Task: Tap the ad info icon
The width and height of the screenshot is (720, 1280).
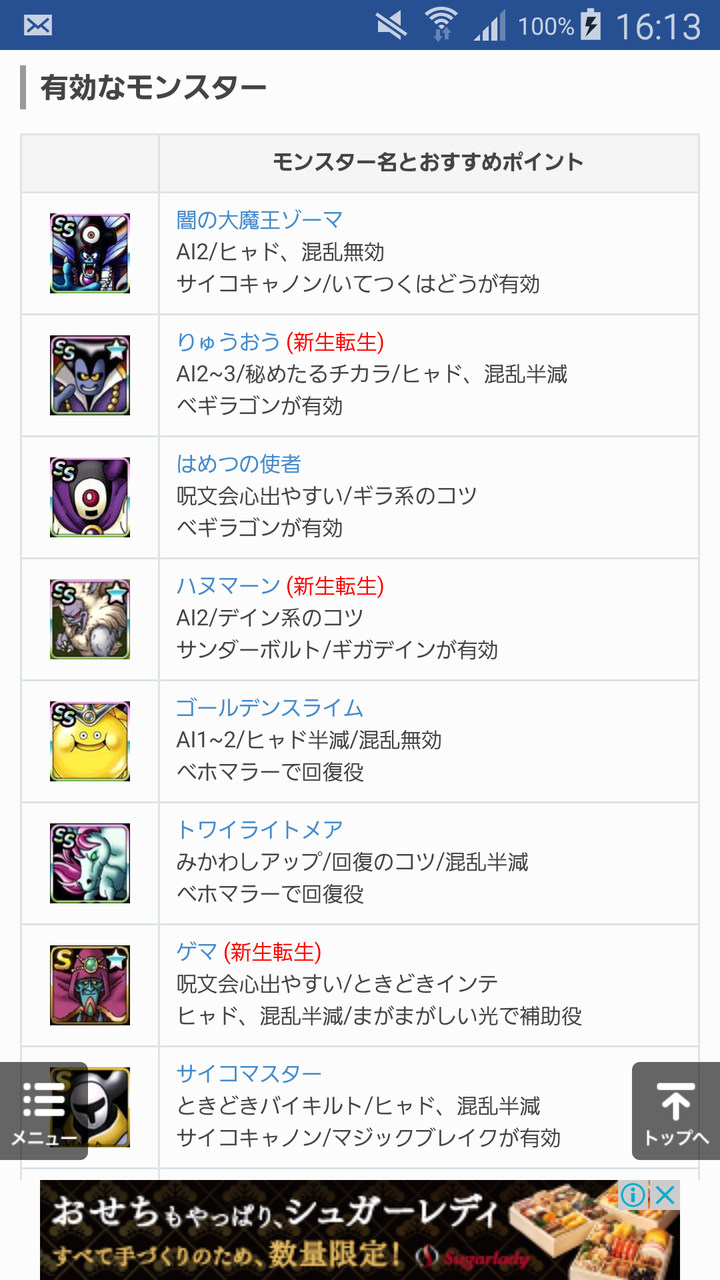Action: pyautogui.click(x=633, y=1194)
